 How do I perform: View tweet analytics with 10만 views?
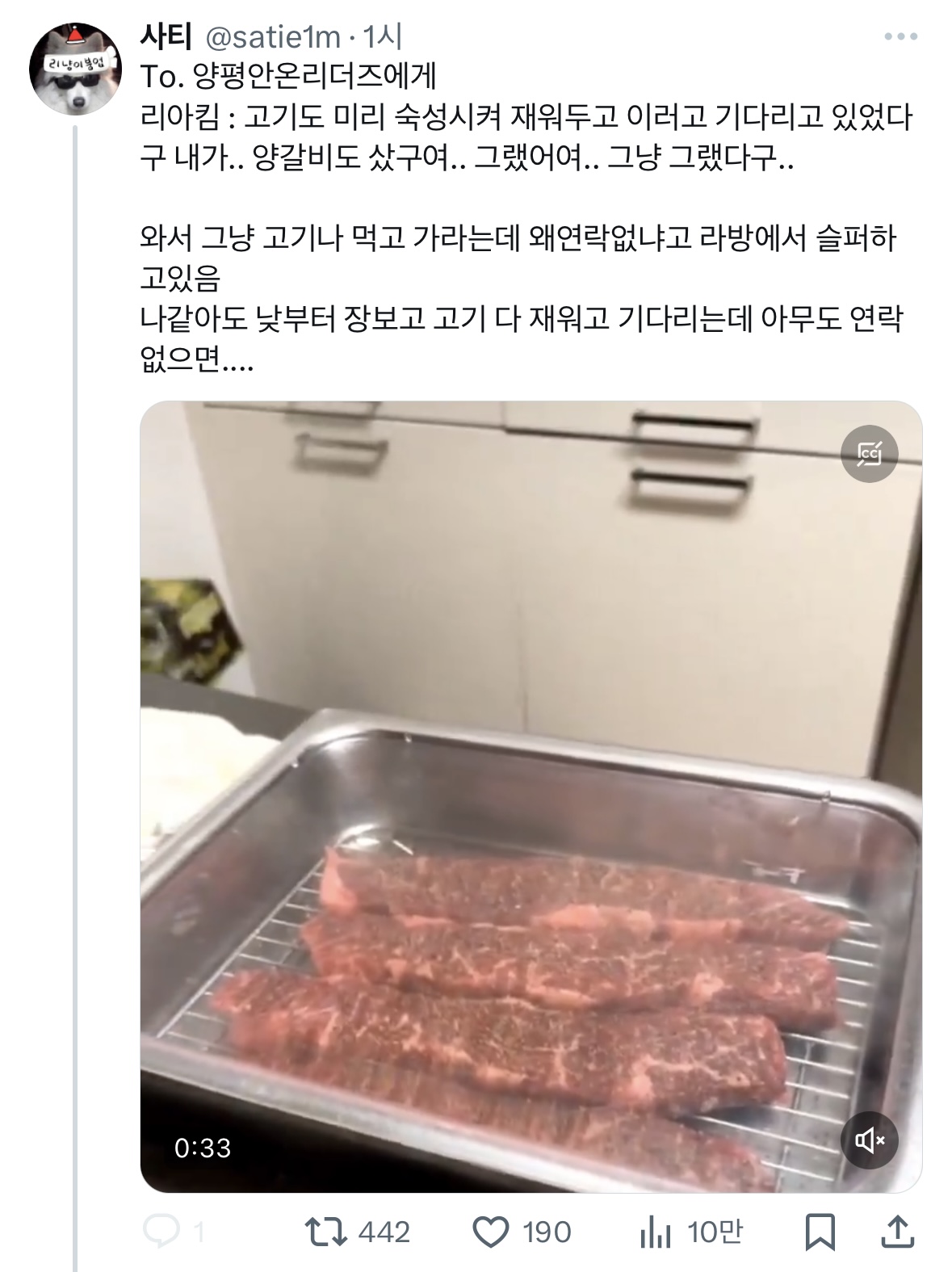coord(690,1232)
